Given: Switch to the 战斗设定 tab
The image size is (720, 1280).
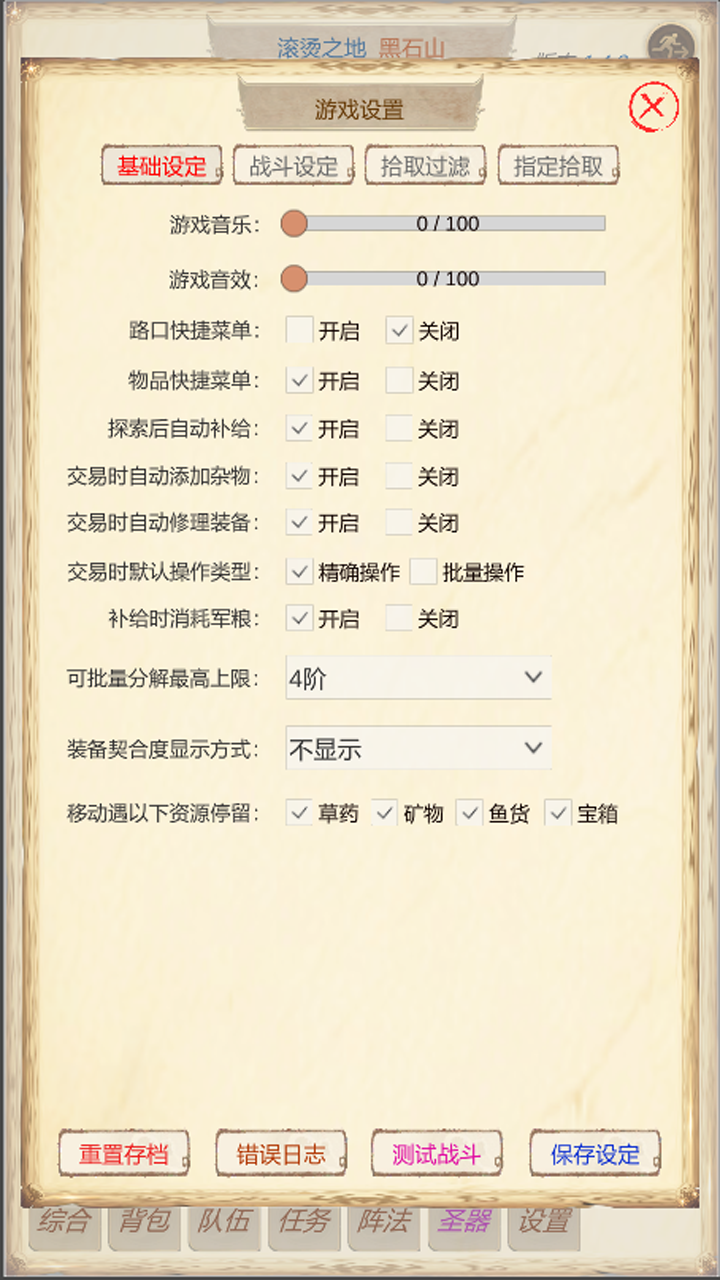Looking at the screenshot, I should pyautogui.click(x=293, y=166).
